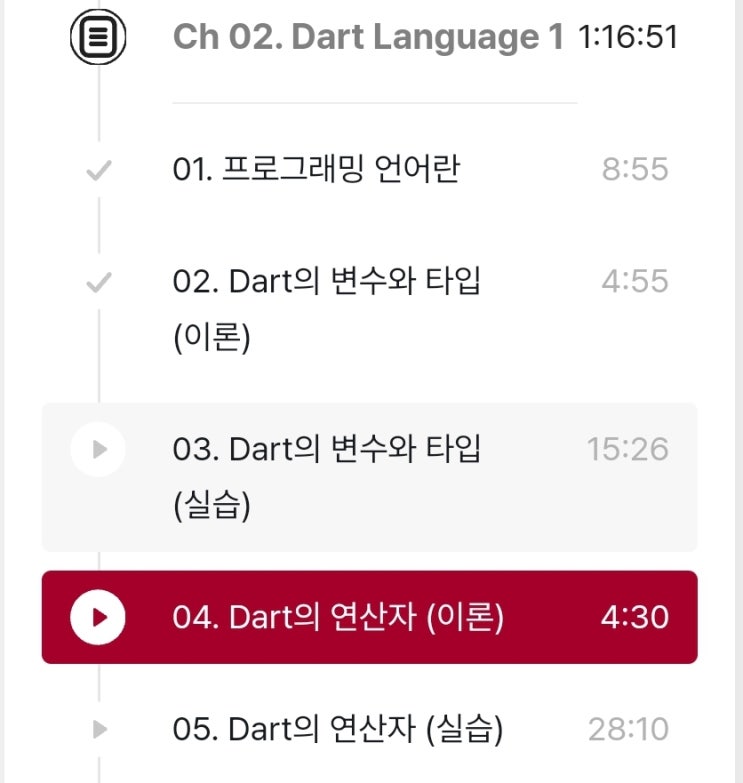The image size is (743, 783).
Task: Open lesson 01. 프로그래밍 언어란
Action: (x=370, y=169)
